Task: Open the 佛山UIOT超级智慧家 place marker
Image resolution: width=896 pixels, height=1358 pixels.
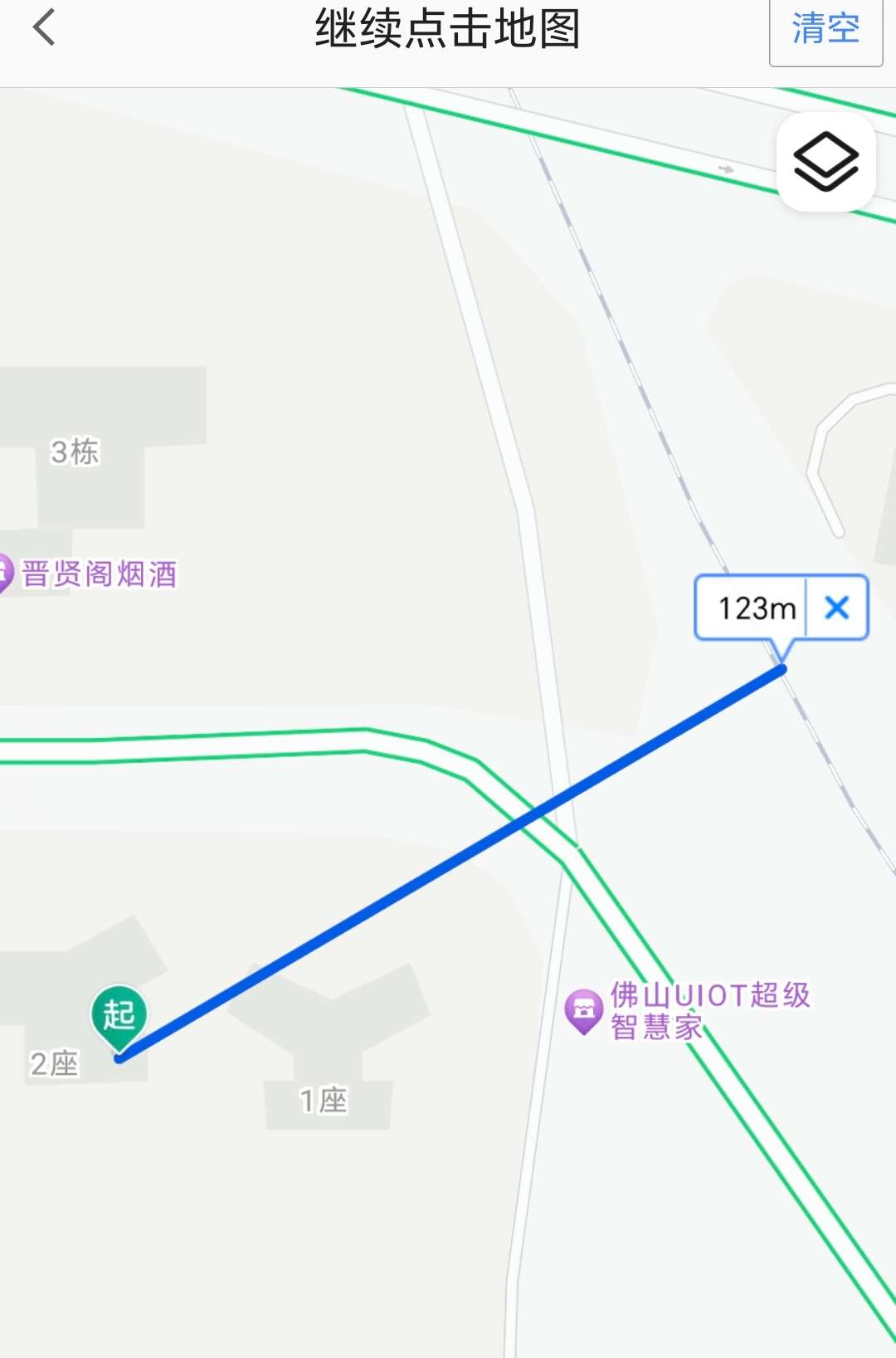Action: (584, 1010)
